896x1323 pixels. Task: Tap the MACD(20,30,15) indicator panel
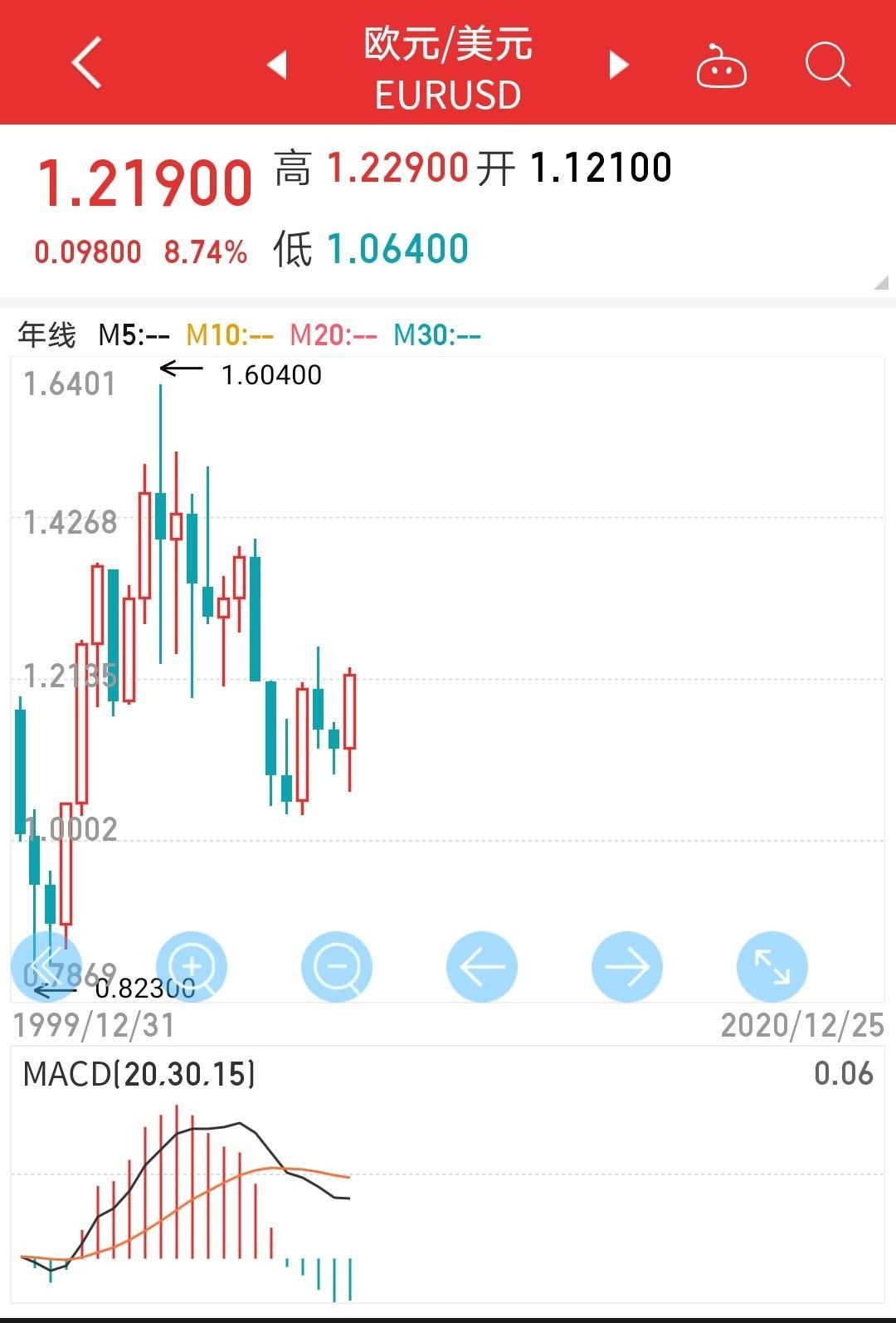(x=139, y=1074)
